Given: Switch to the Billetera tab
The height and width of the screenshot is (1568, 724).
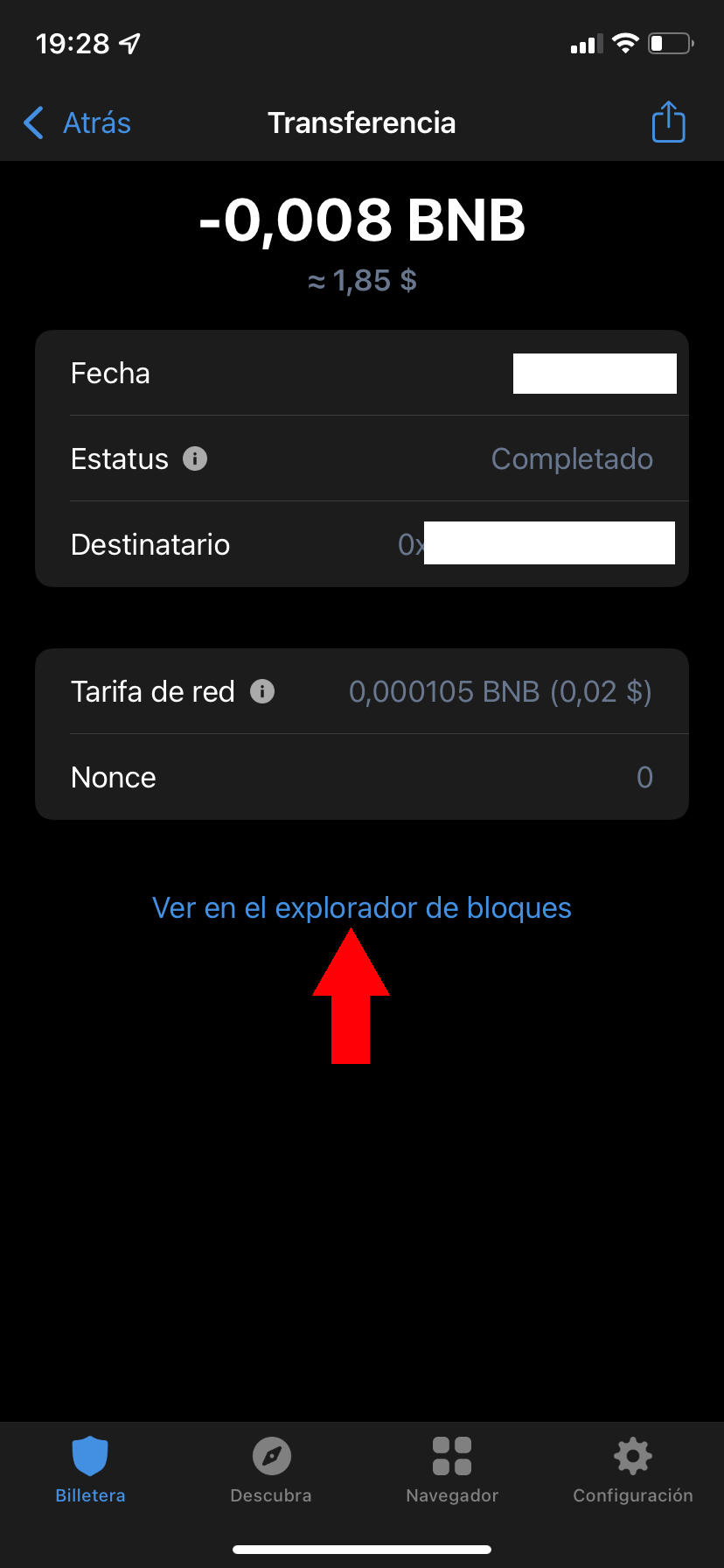Looking at the screenshot, I should click(x=90, y=1470).
